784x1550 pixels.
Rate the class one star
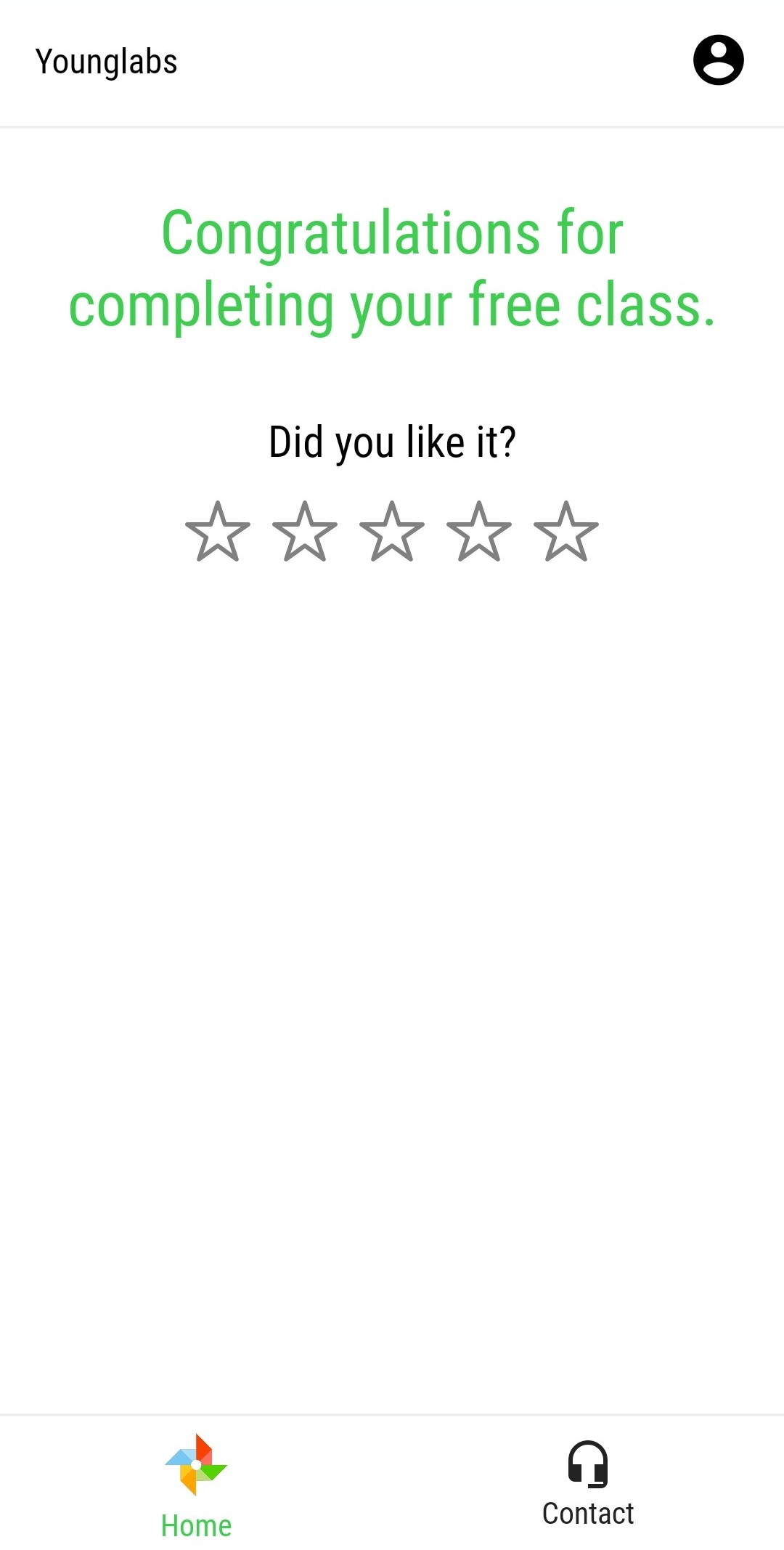pyautogui.click(x=218, y=532)
